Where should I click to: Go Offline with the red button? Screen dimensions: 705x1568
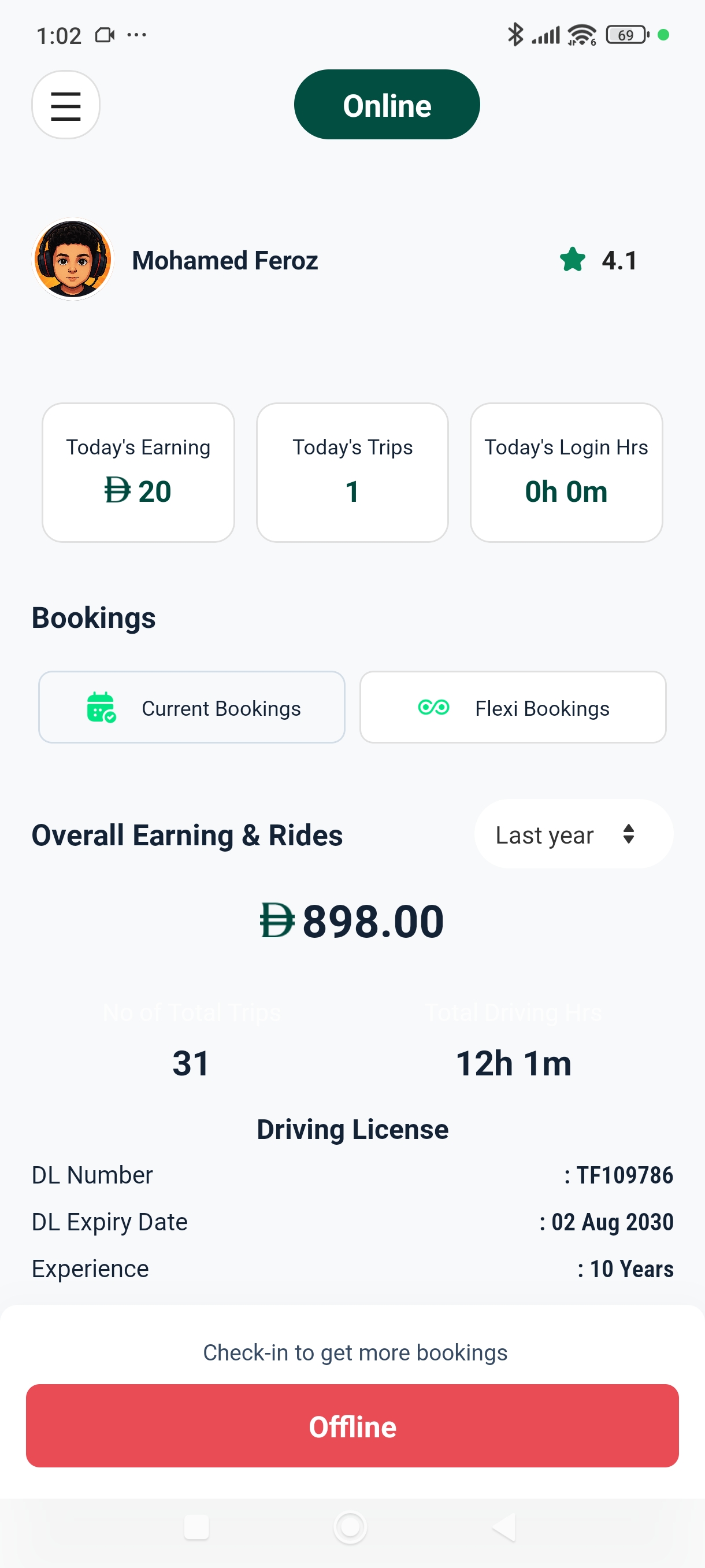pyautogui.click(x=352, y=1426)
